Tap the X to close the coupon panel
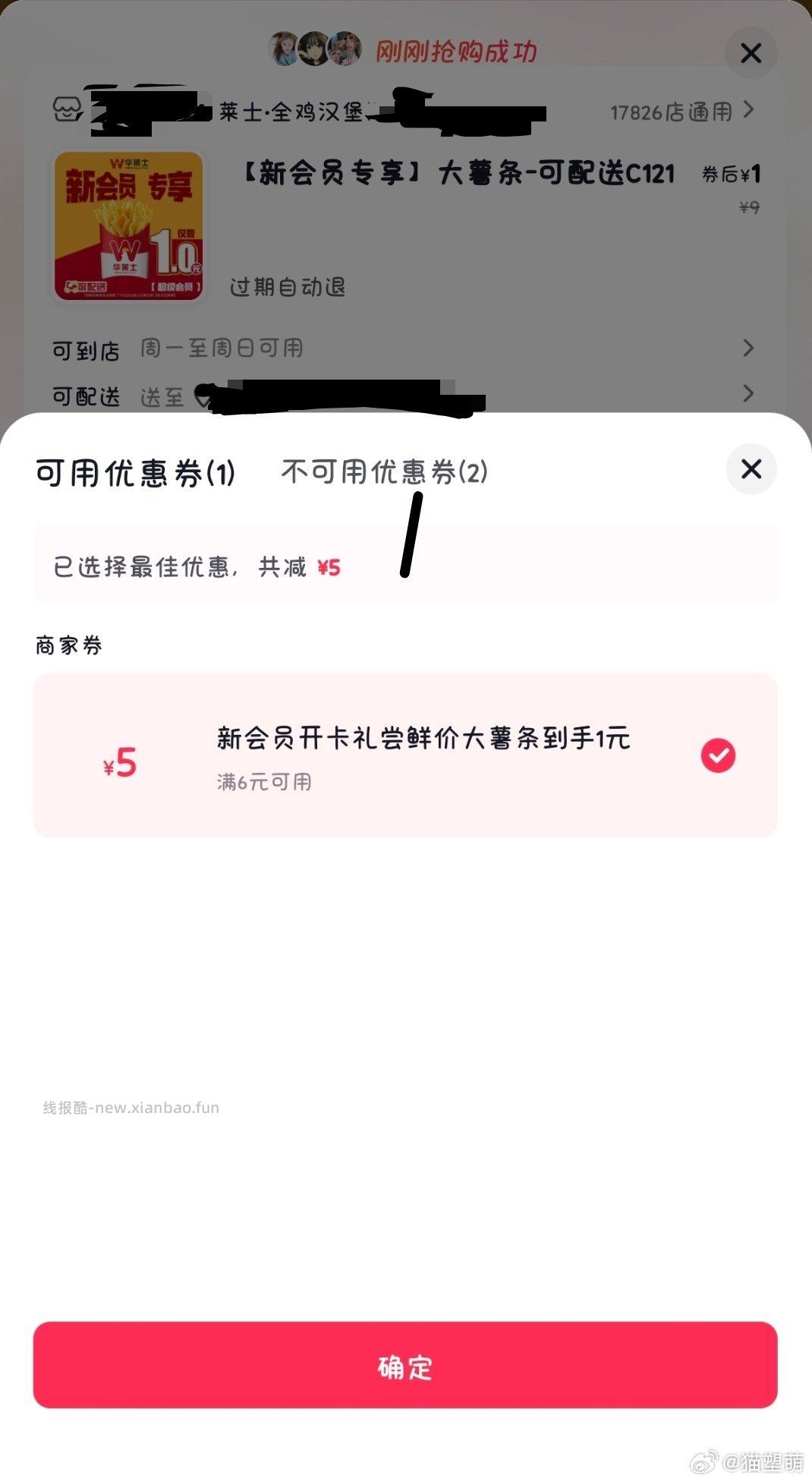812x1482 pixels. [x=750, y=470]
